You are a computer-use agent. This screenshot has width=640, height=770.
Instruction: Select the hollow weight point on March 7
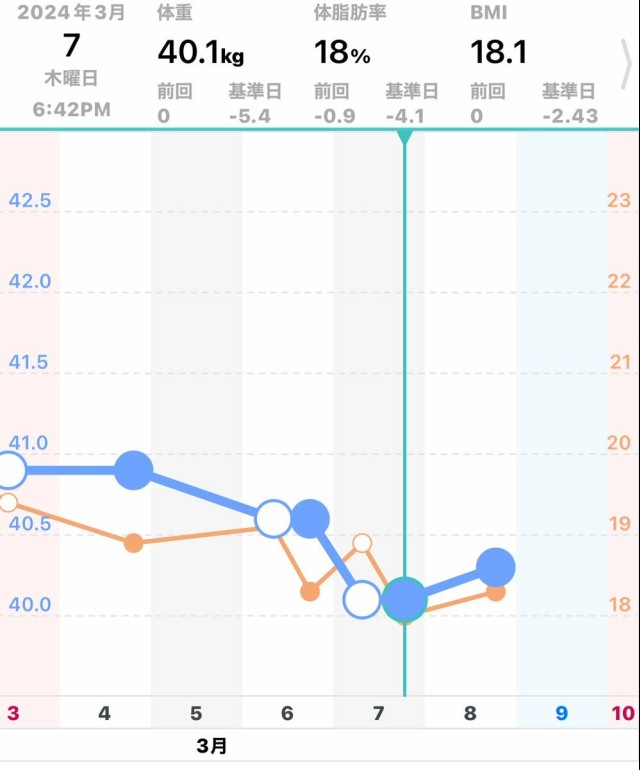362,600
